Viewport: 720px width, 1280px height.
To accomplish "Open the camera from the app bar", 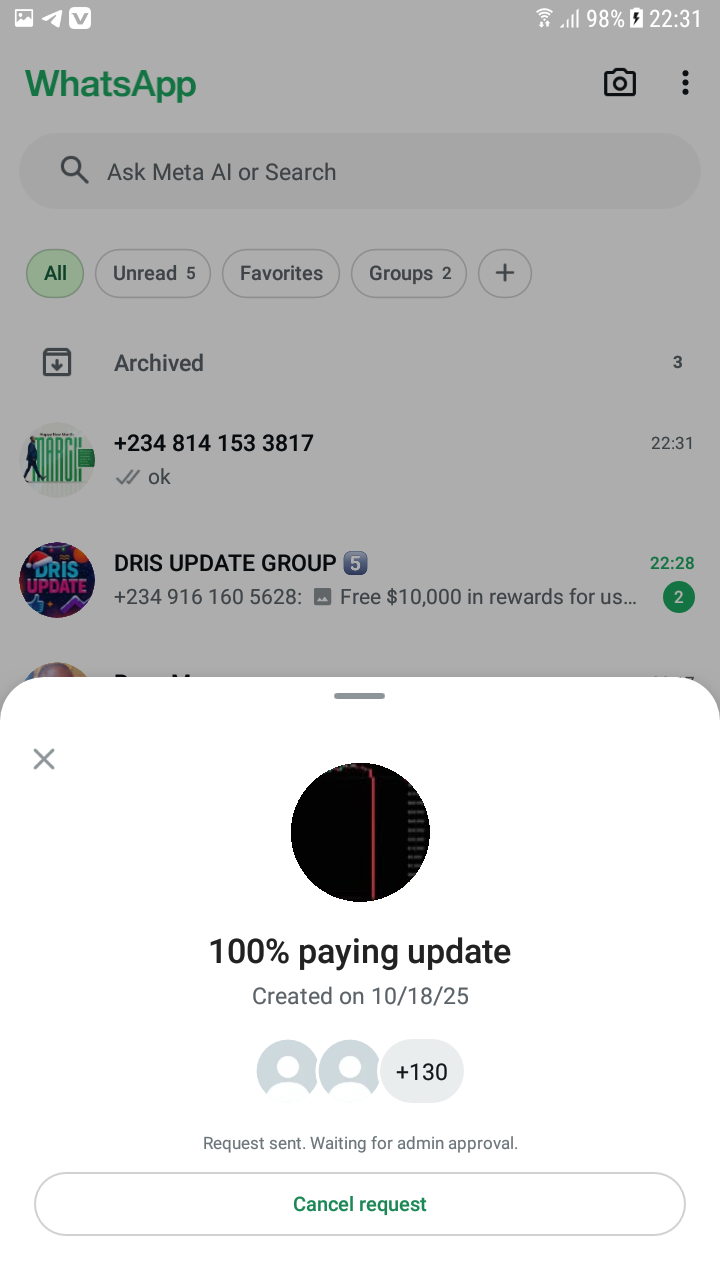I will [x=620, y=83].
